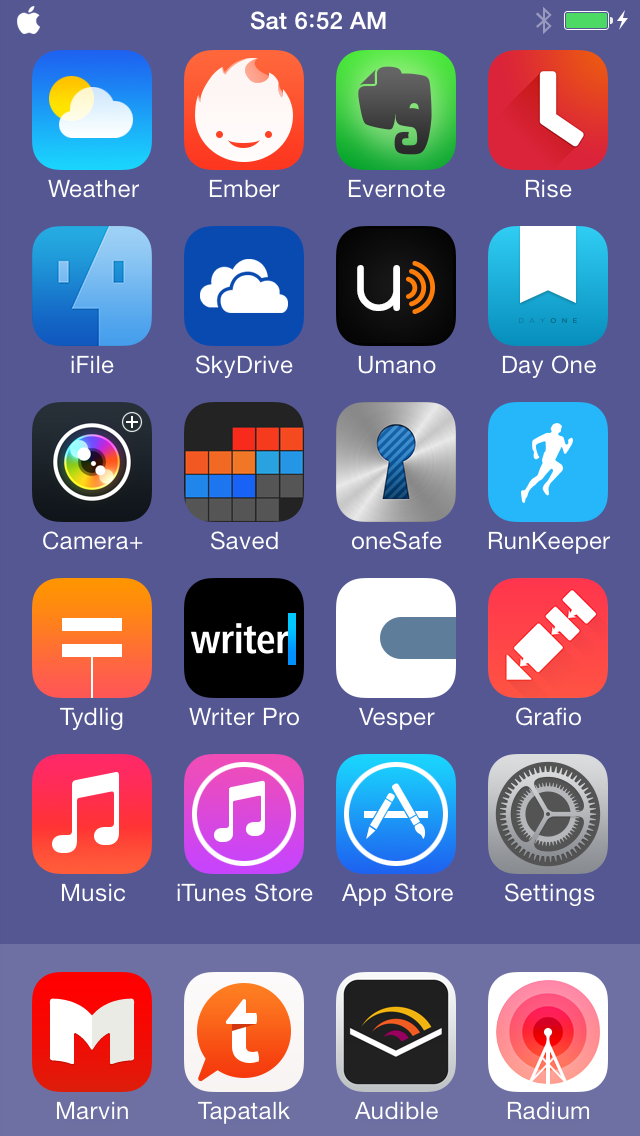The image size is (640, 1136).
Task: Start the Rise alarm app
Action: coord(548,110)
